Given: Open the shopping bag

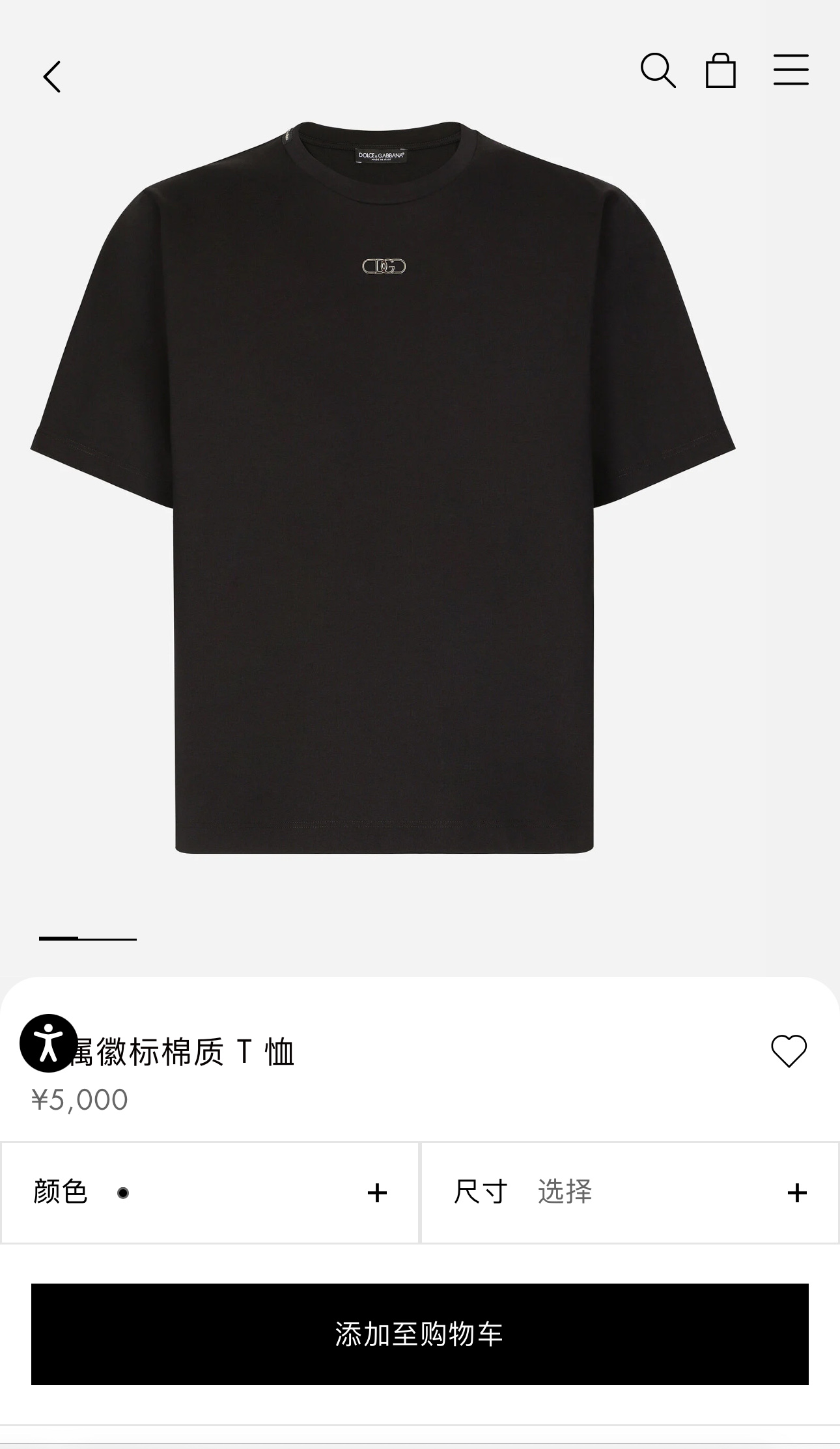Looking at the screenshot, I should (721, 70).
